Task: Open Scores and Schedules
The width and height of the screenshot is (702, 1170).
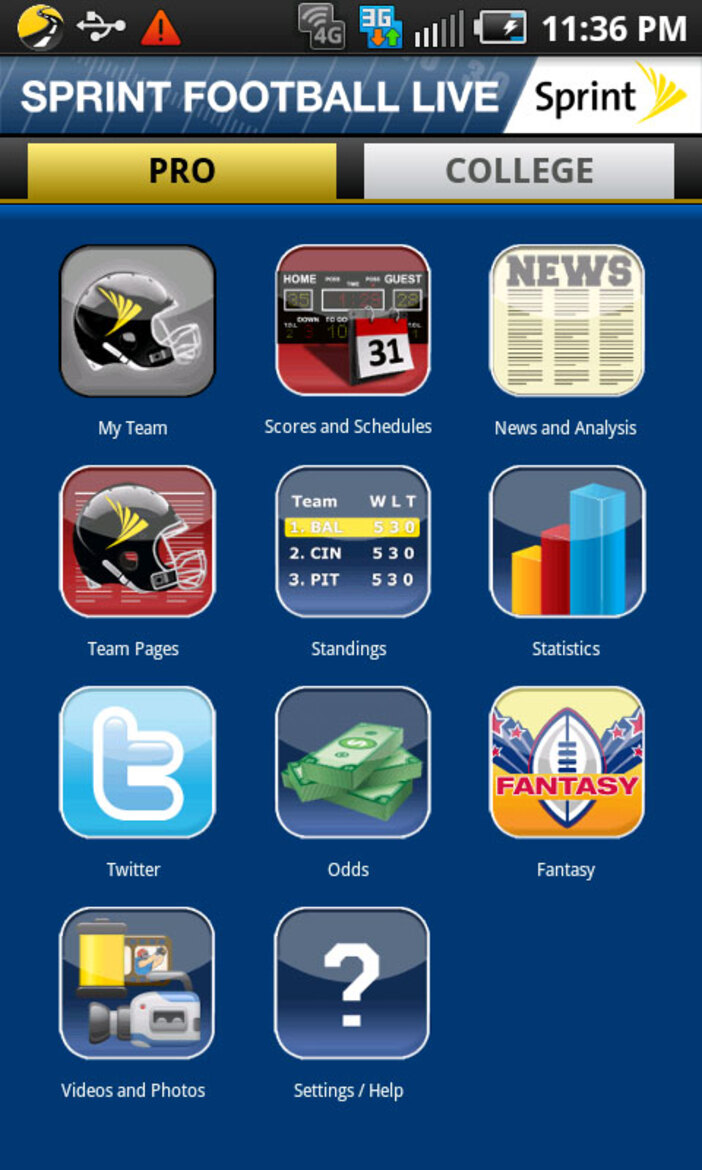Action: [x=353, y=321]
